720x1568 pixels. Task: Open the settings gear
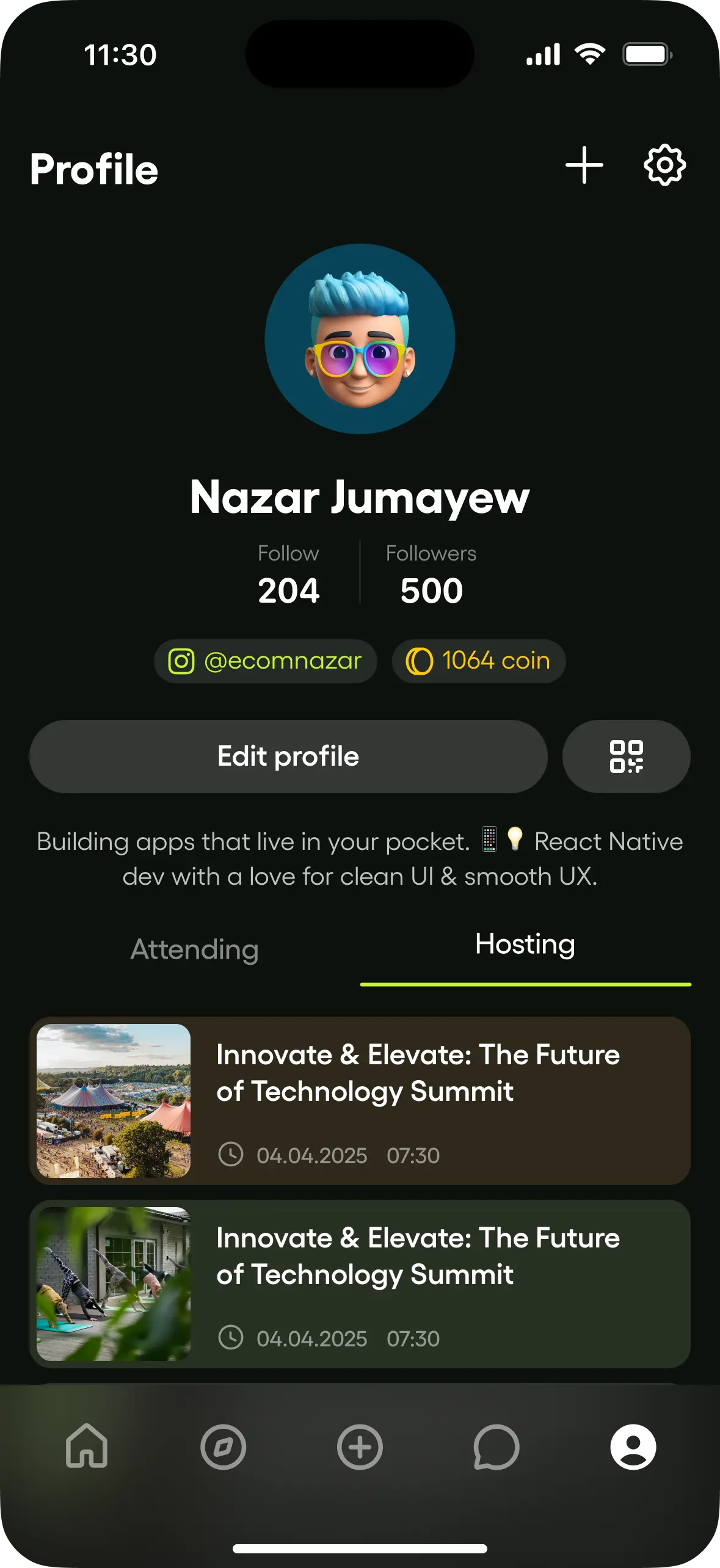[664, 165]
